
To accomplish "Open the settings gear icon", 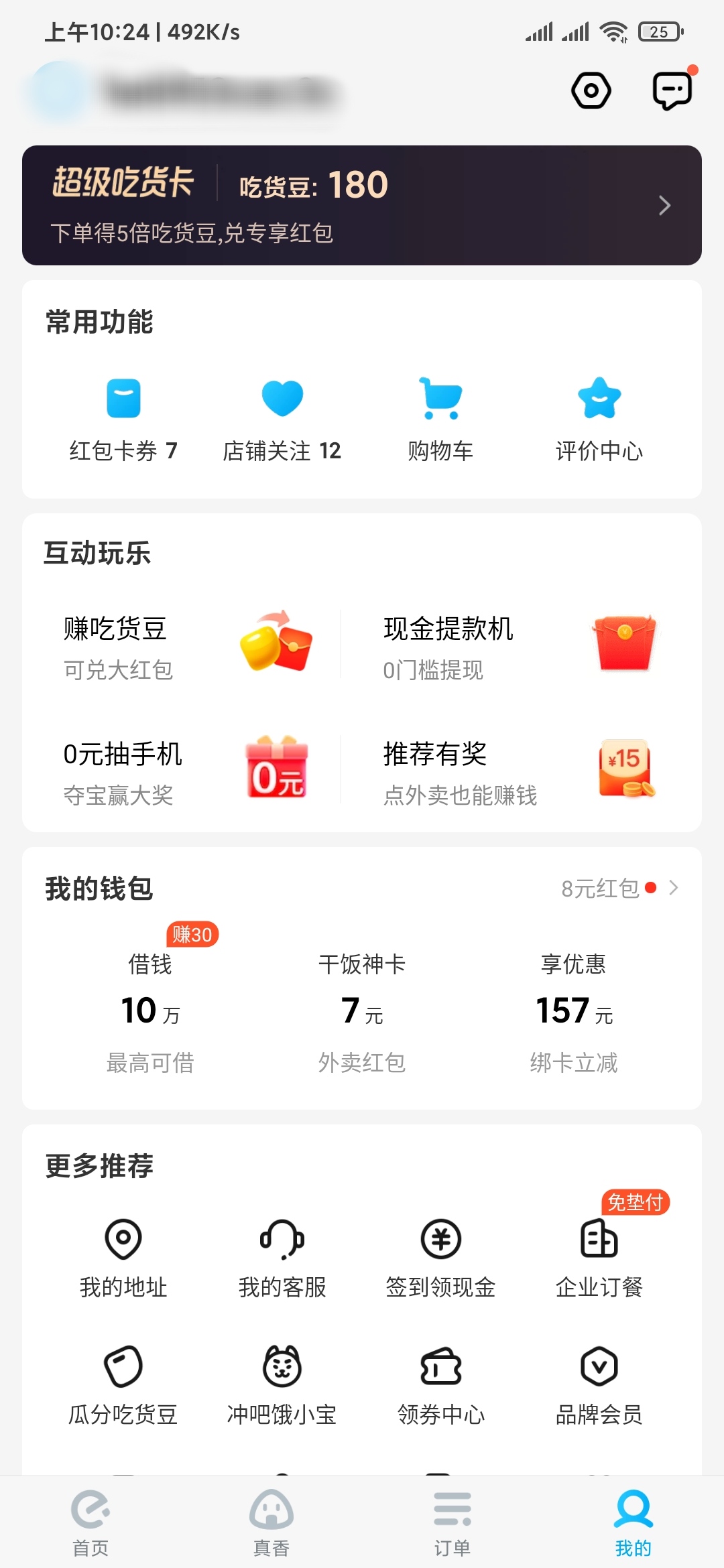I will pyautogui.click(x=591, y=90).
